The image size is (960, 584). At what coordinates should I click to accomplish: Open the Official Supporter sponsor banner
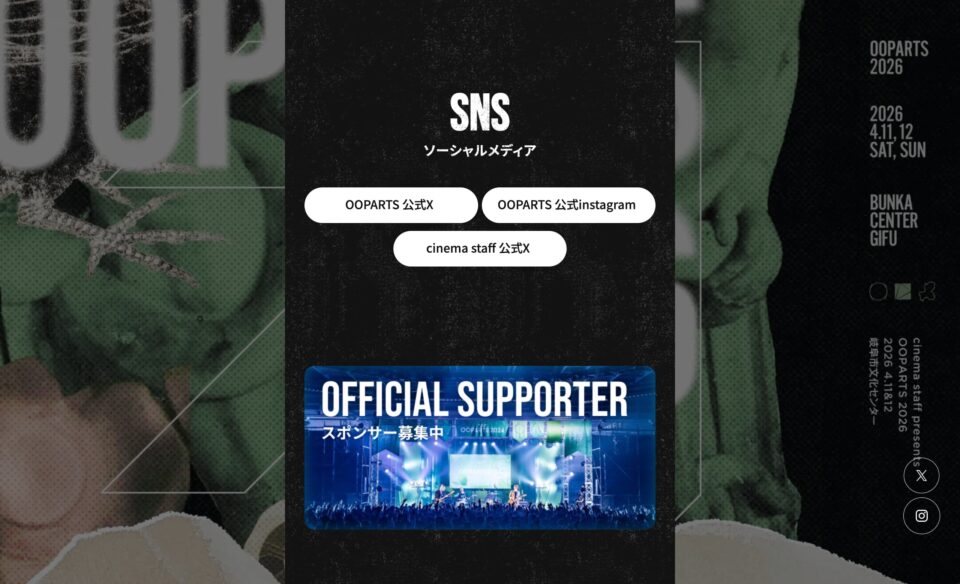pos(479,447)
